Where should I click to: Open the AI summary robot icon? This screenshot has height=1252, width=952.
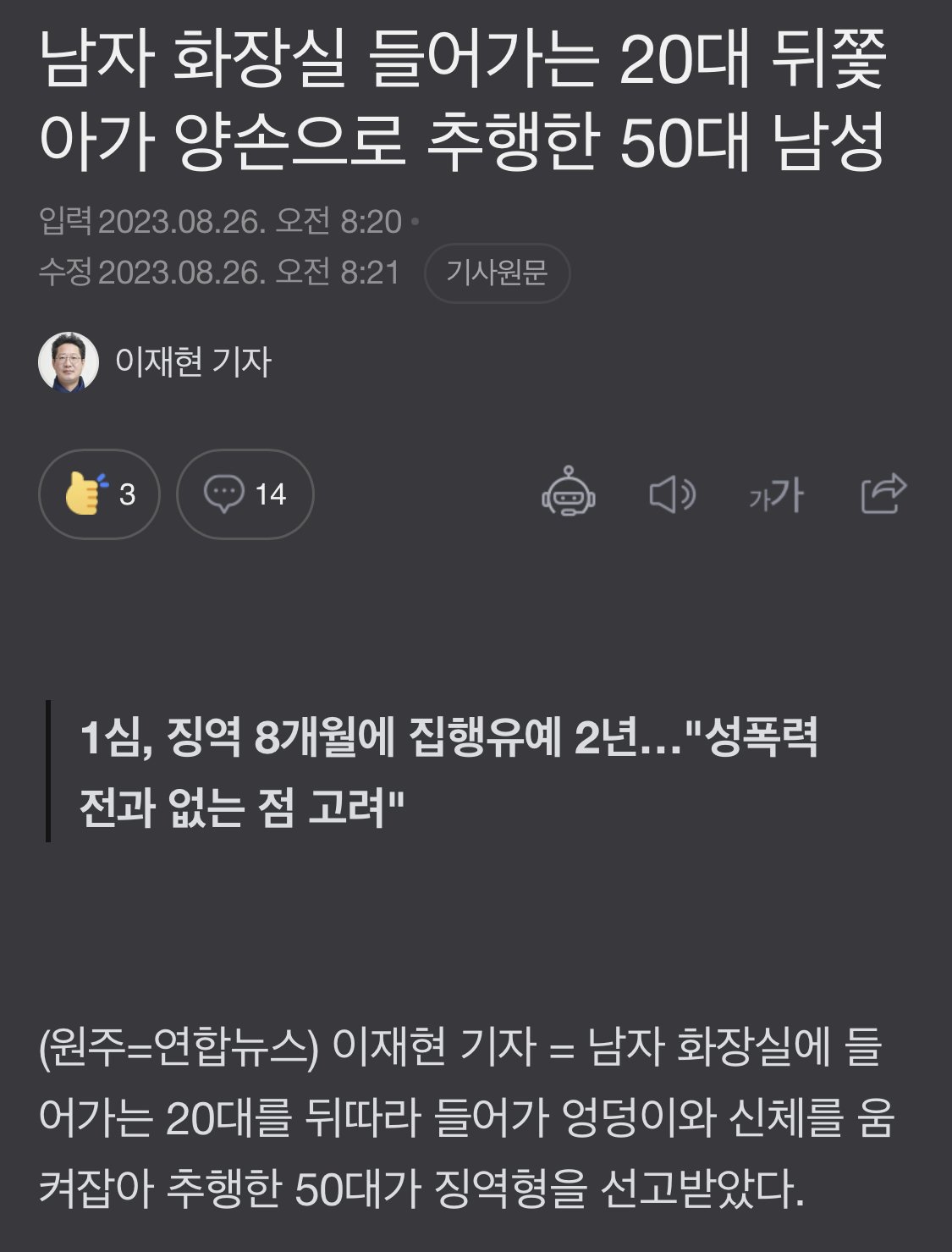point(569,492)
